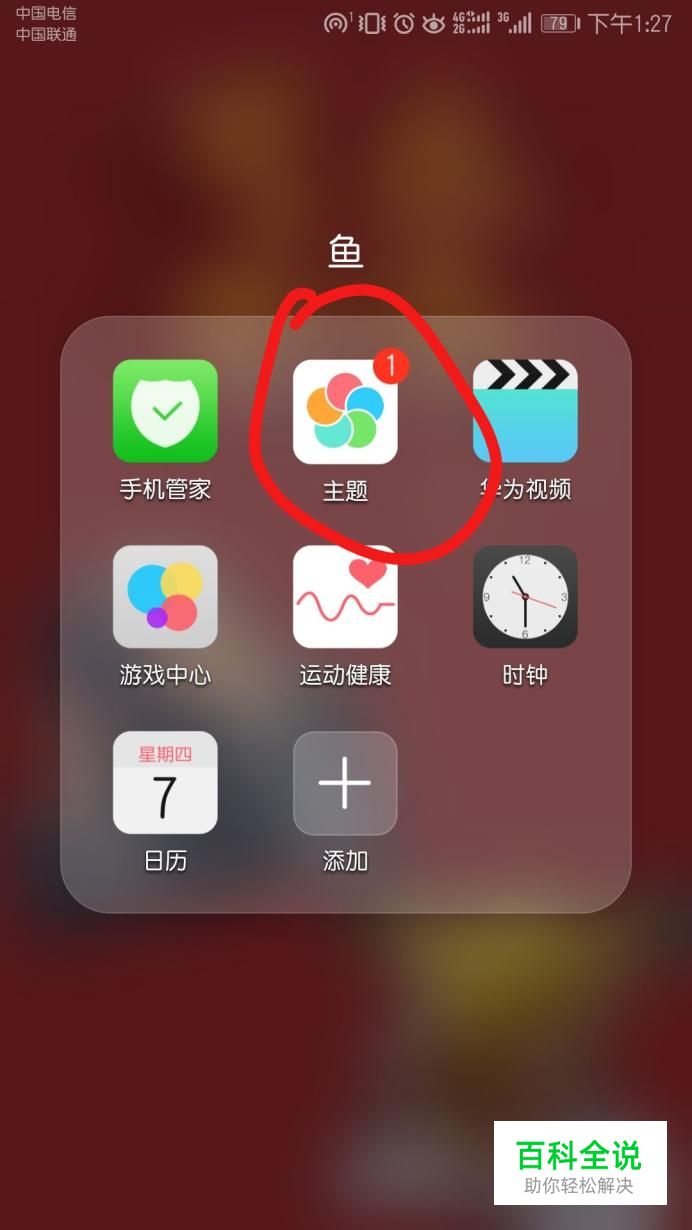Launch the 主题 themes app
The height and width of the screenshot is (1230, 692).
point(345,411)
